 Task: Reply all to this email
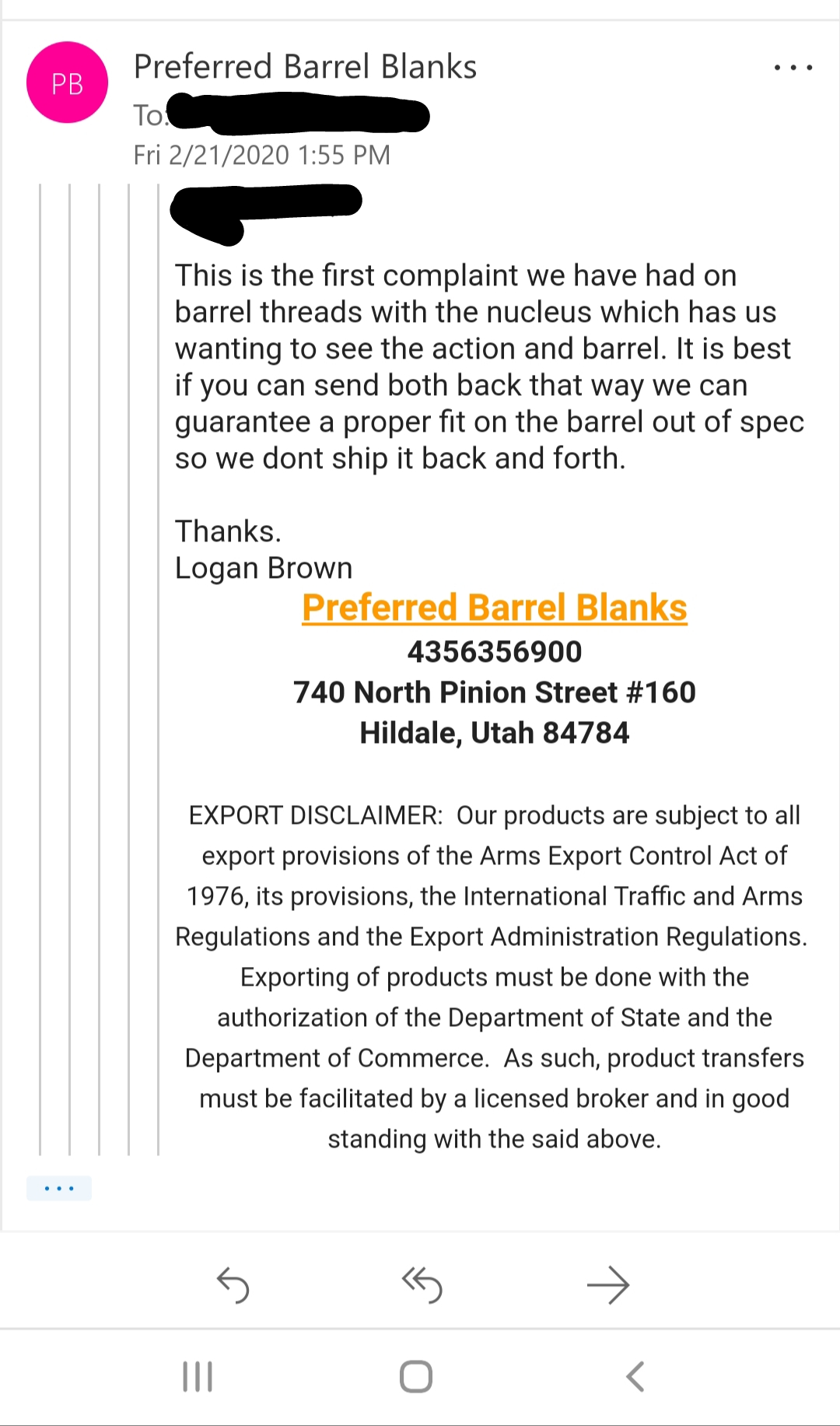coord(422,1284)
